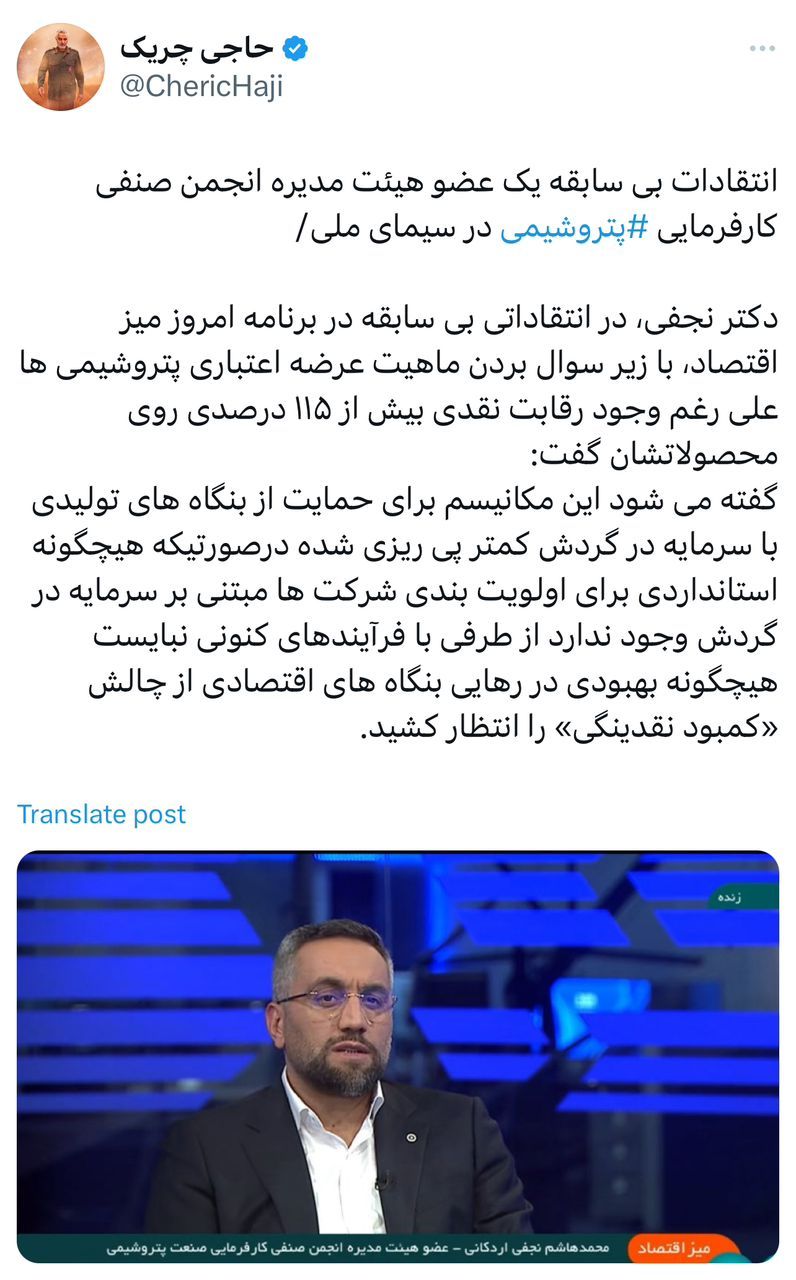Image resolution: width=796 pixels, height=1280 pixels.
Task: Open the ChericHaji profile picture
Action: click(60, 67)
